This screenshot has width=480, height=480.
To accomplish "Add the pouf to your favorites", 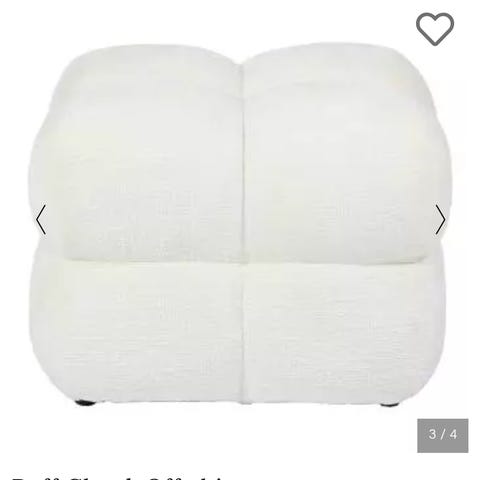I will pos(435,29).
